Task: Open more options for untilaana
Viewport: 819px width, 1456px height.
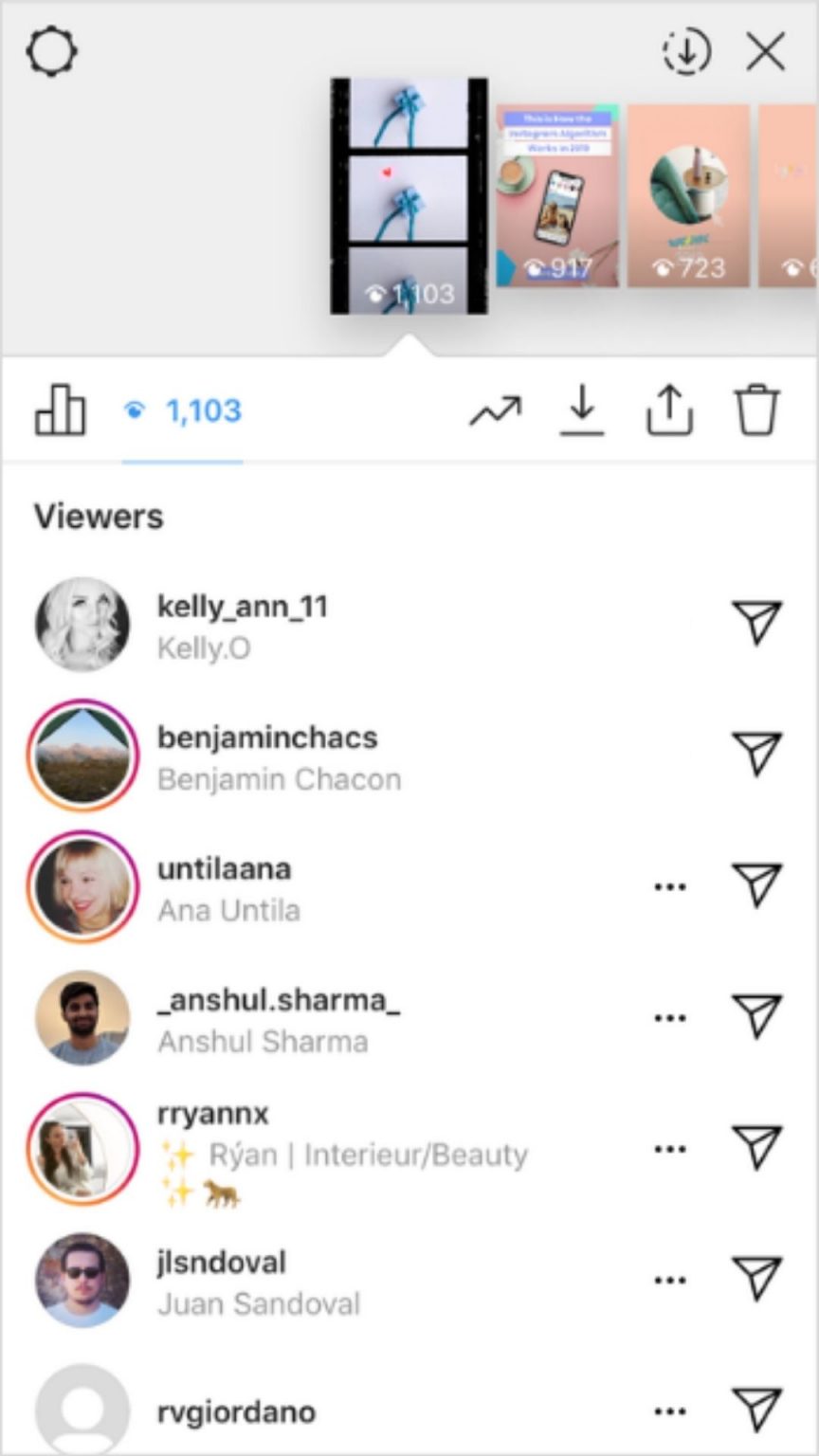Action: click(x=670, y=887)
